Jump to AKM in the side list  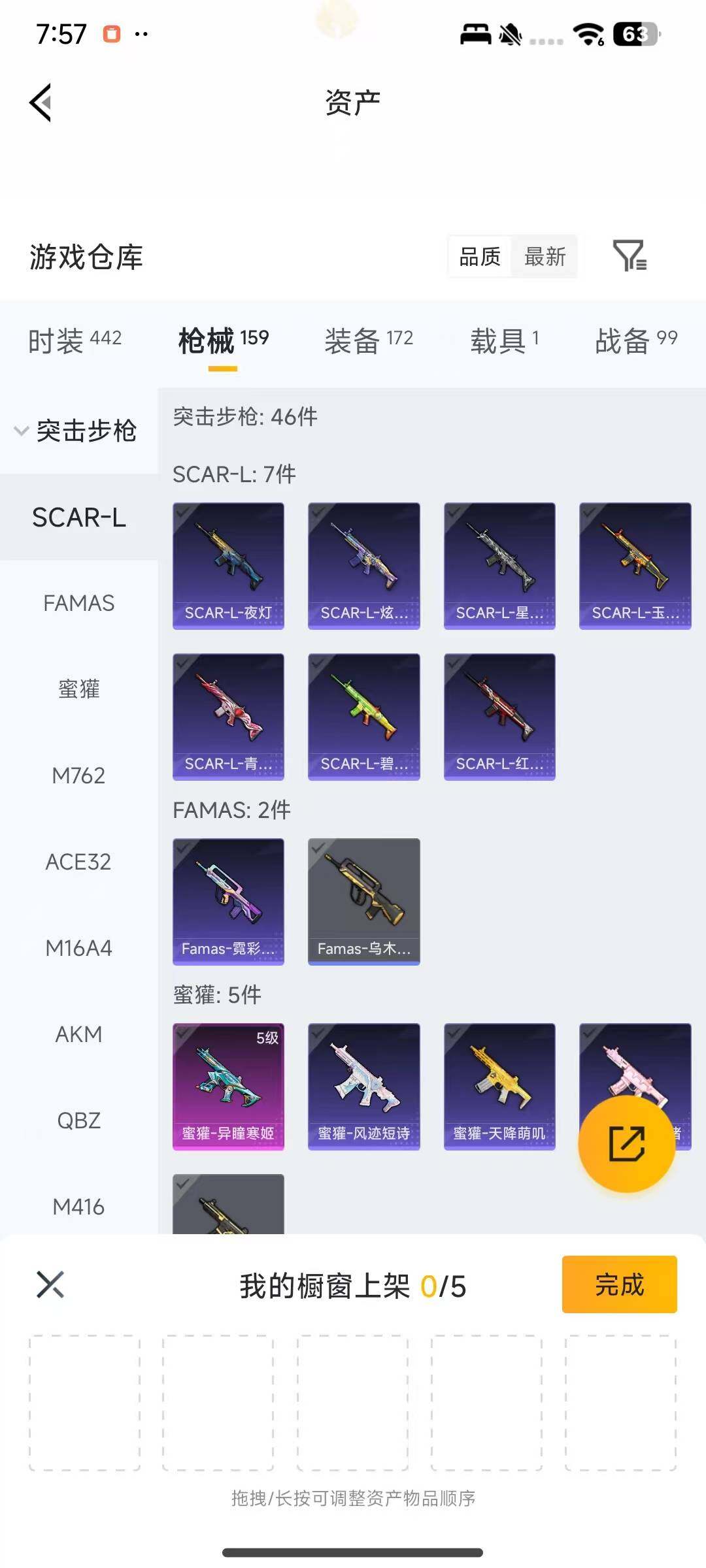click(x=78, y=1034)
